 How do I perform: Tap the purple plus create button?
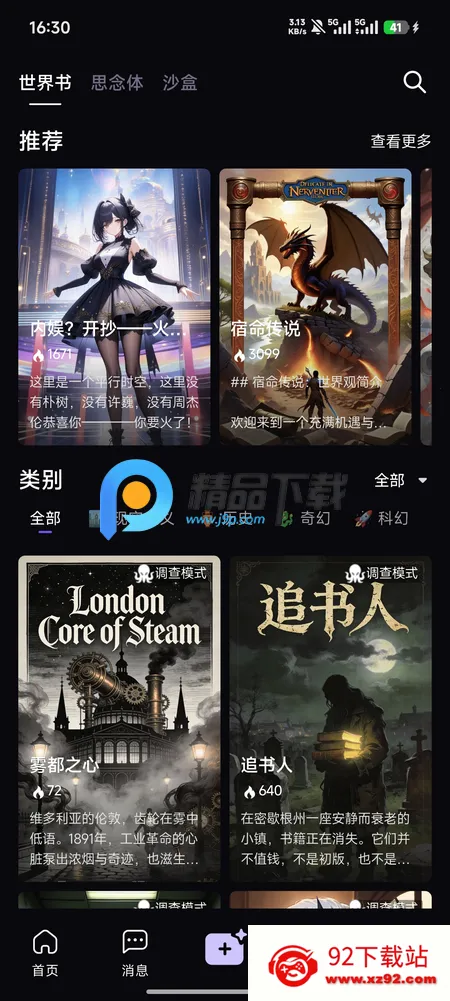(x=225, y=947)
